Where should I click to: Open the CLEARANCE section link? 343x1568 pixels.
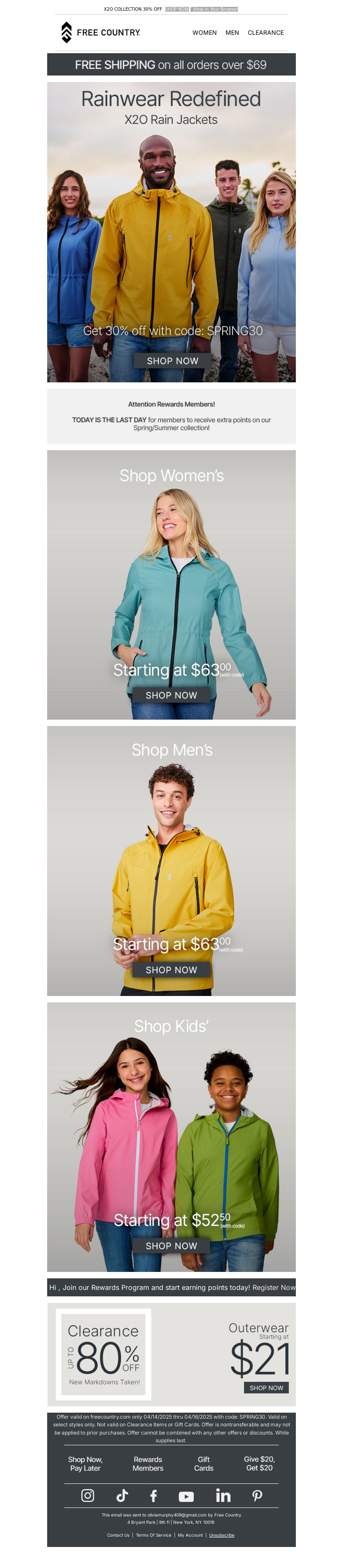click(x=265, y=33)
